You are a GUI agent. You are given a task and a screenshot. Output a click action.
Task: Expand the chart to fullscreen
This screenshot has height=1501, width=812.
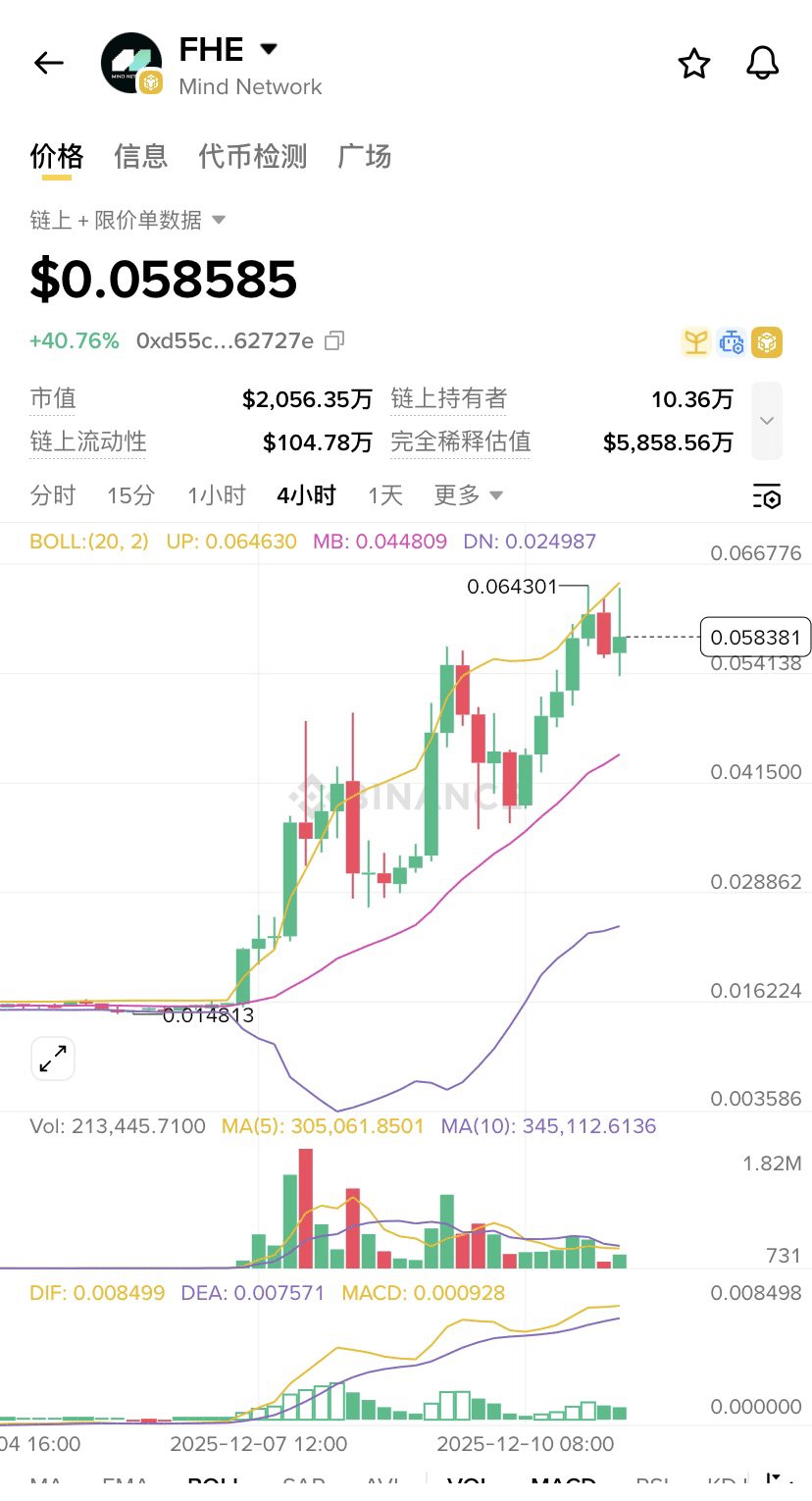coord(53,1059)
